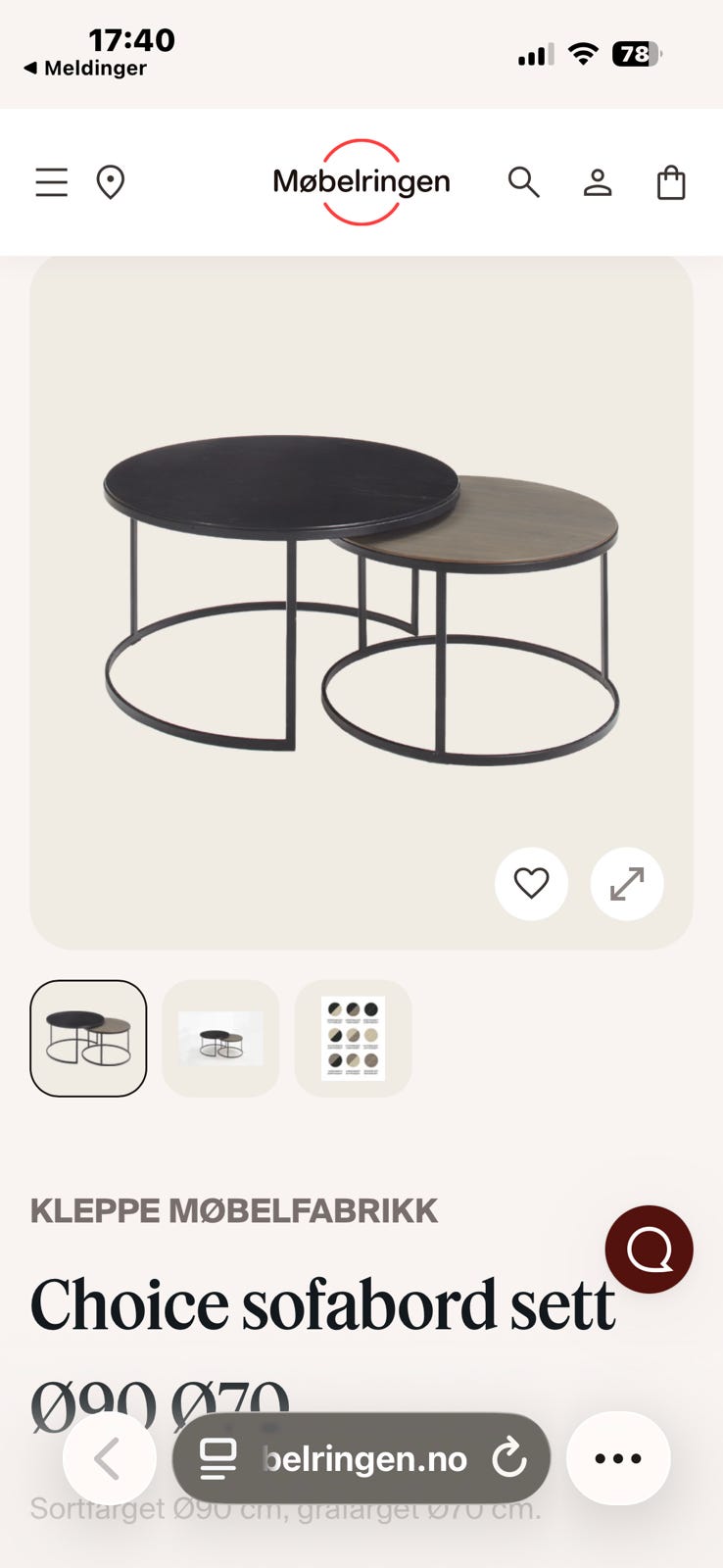Open the browser's three-dot menu
The width and height of the screenshot is (723, 1568).
(618, 1458)
